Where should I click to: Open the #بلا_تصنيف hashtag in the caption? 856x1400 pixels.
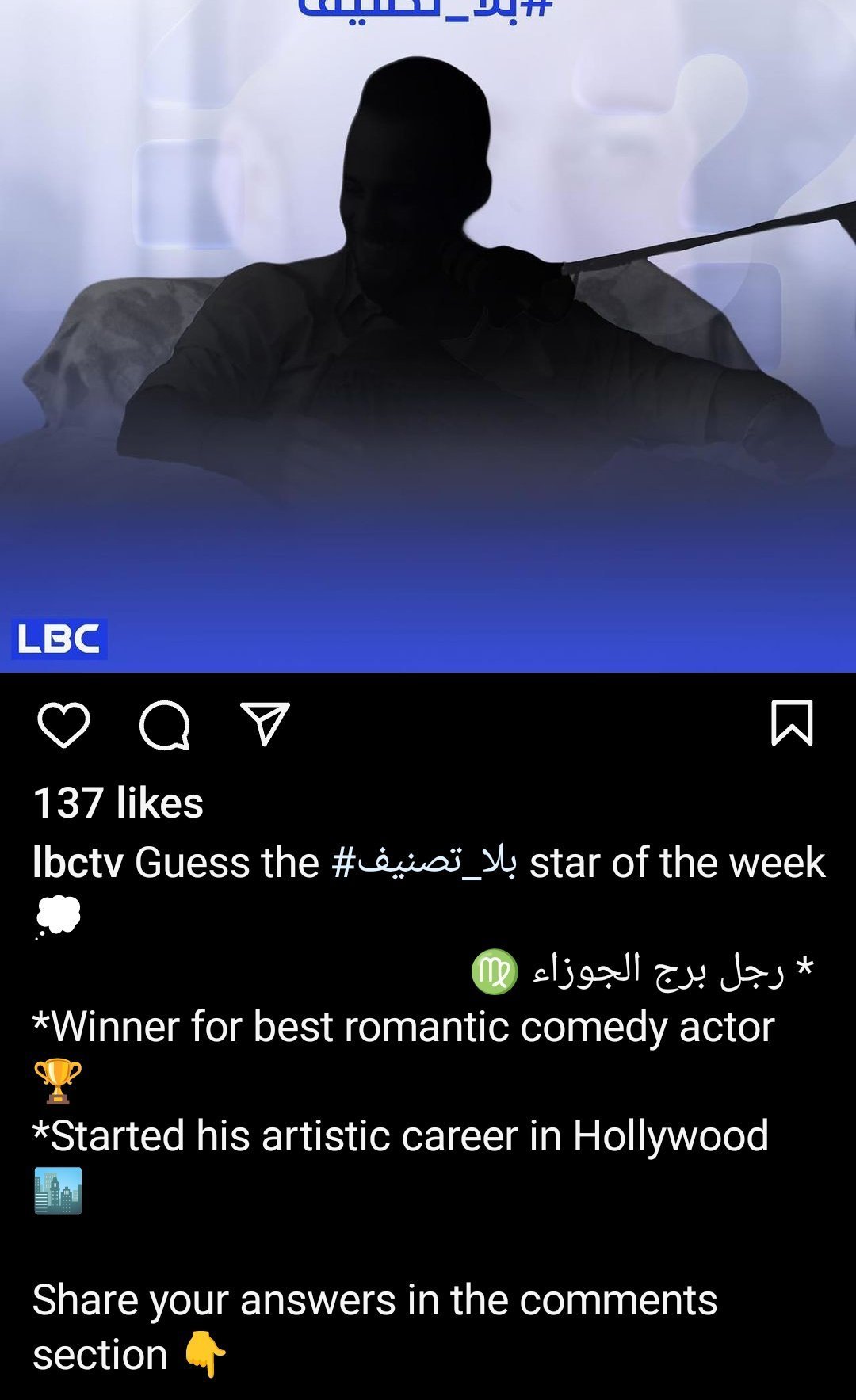click(425, 862)
